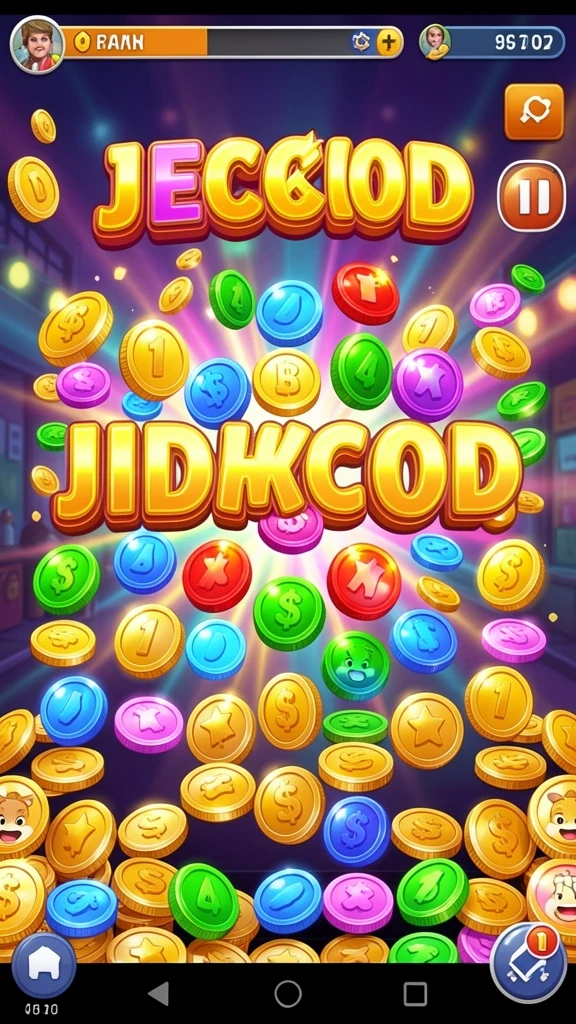Open the second avatar next to the score
Image resolution: width=576 pixels, height=1024 pixels.
point(435,42)
